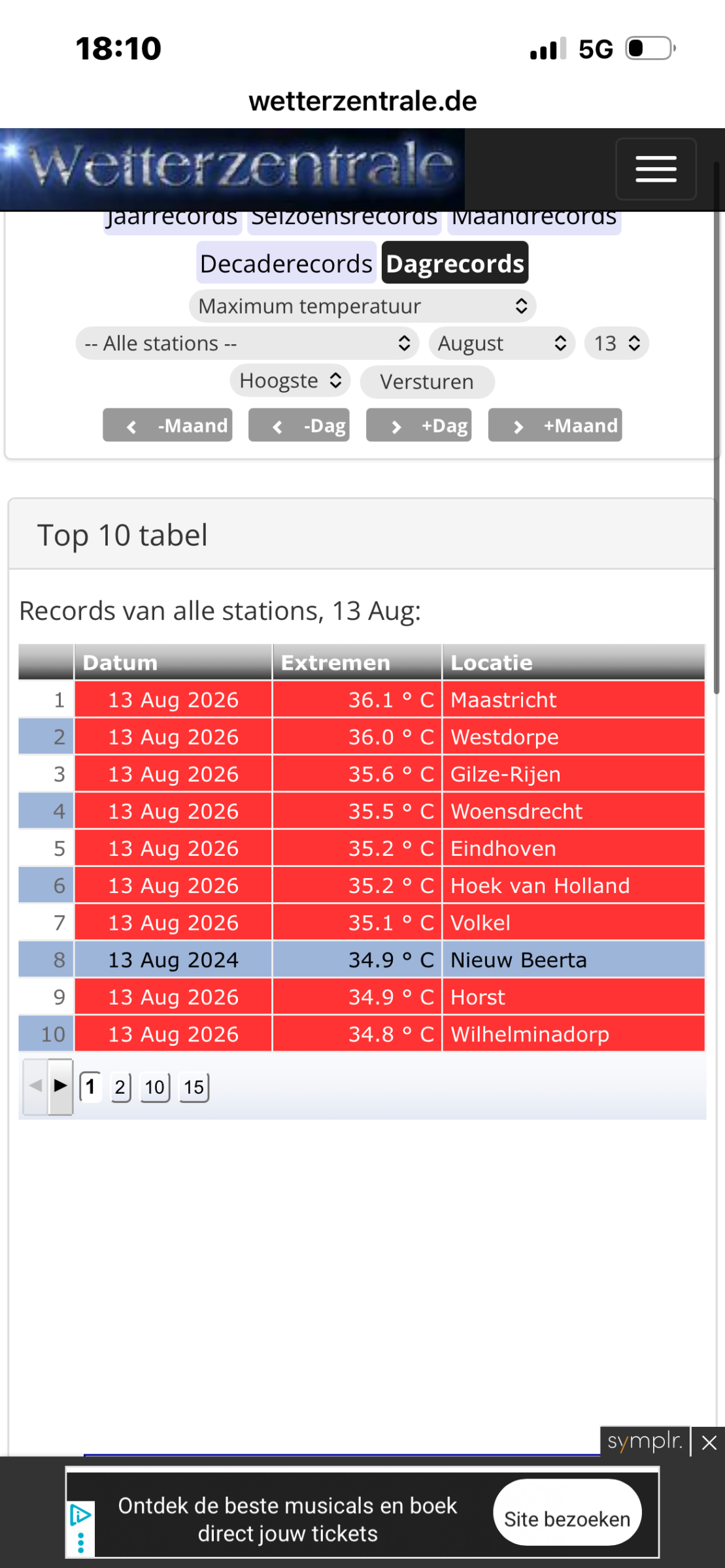Go to next table page arrow
The image size is (725, 1568).
(61, 1086)
